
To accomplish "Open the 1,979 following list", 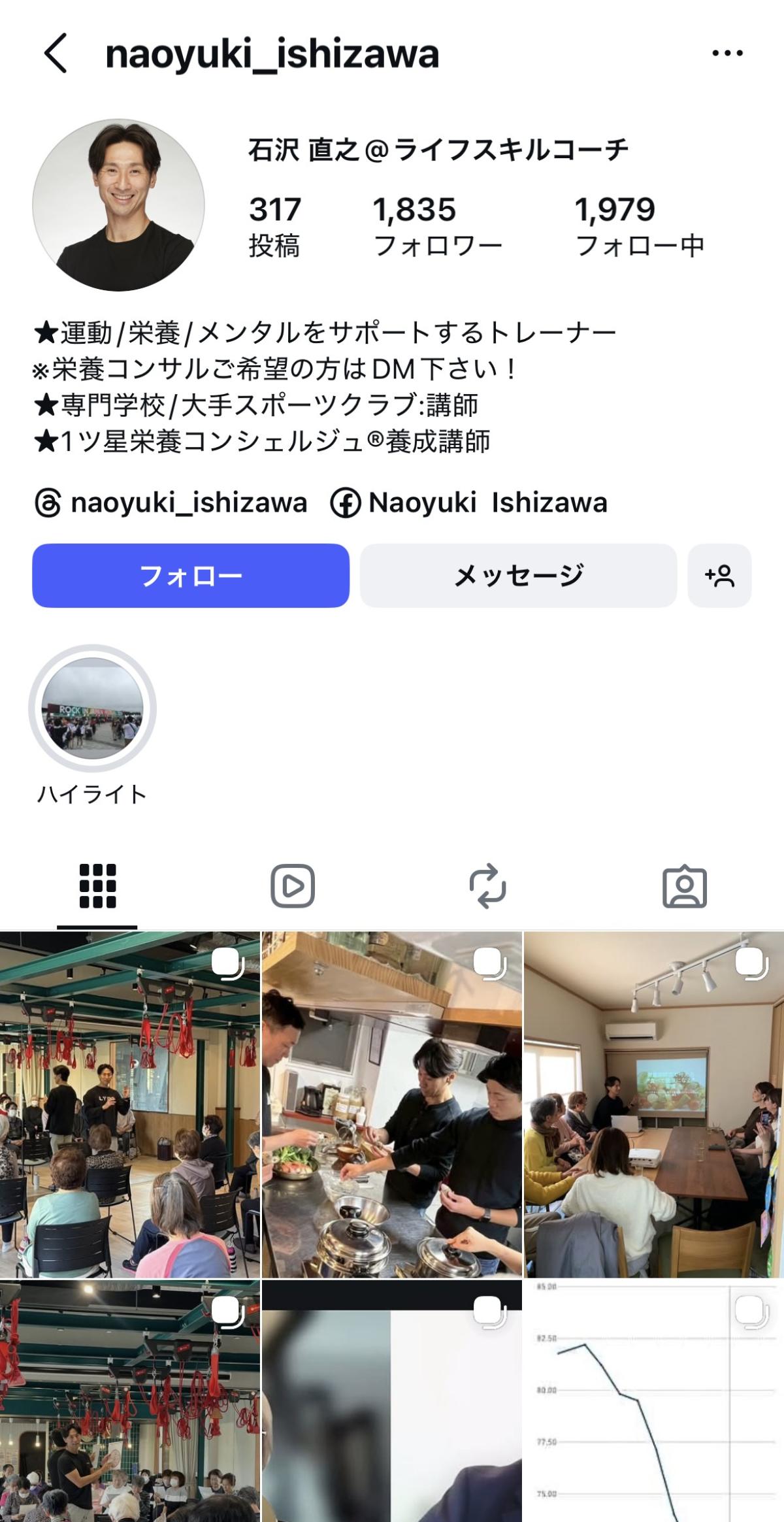I will click(639, 226).
